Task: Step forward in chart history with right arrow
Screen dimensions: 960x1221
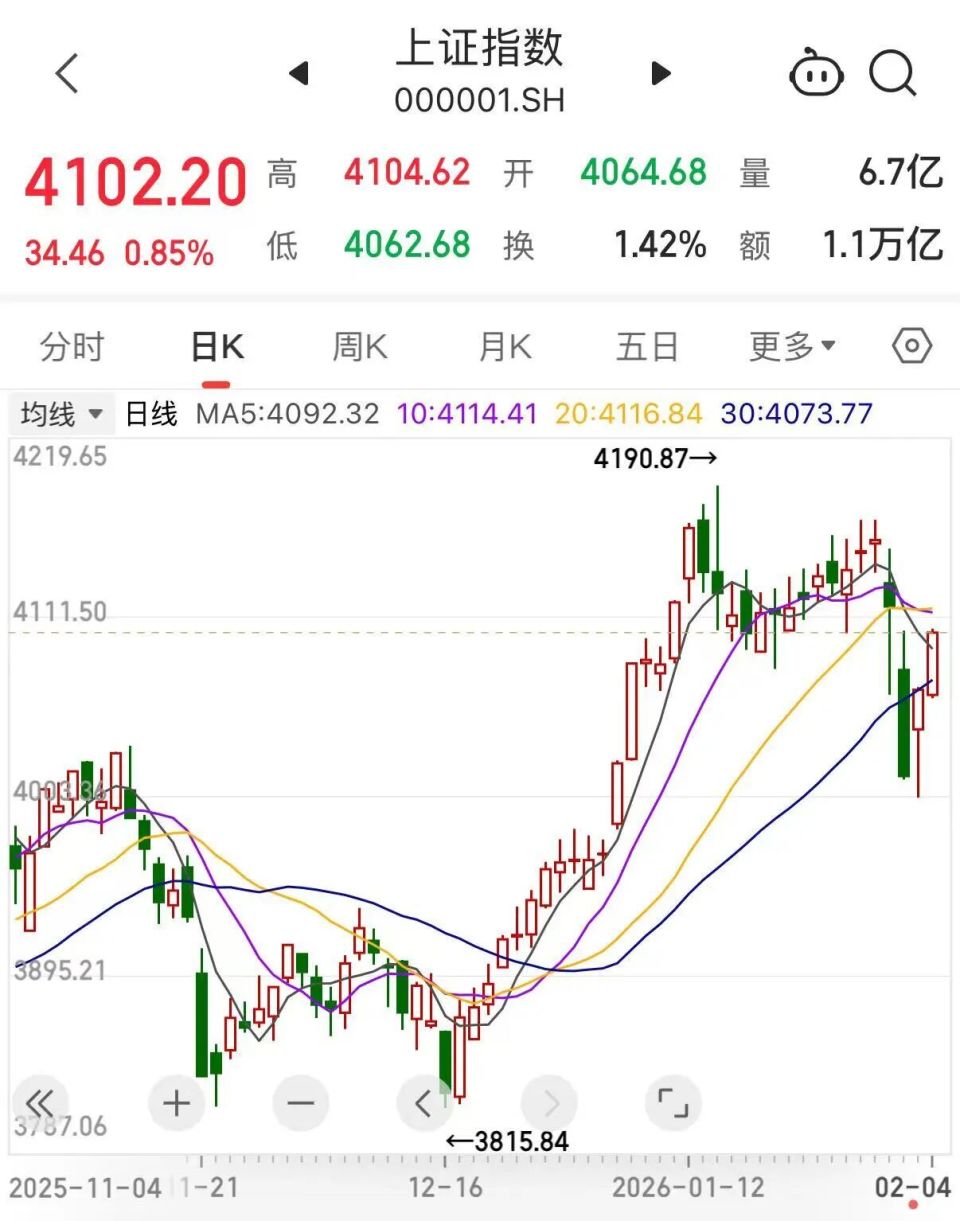Action: (550, 1103)
